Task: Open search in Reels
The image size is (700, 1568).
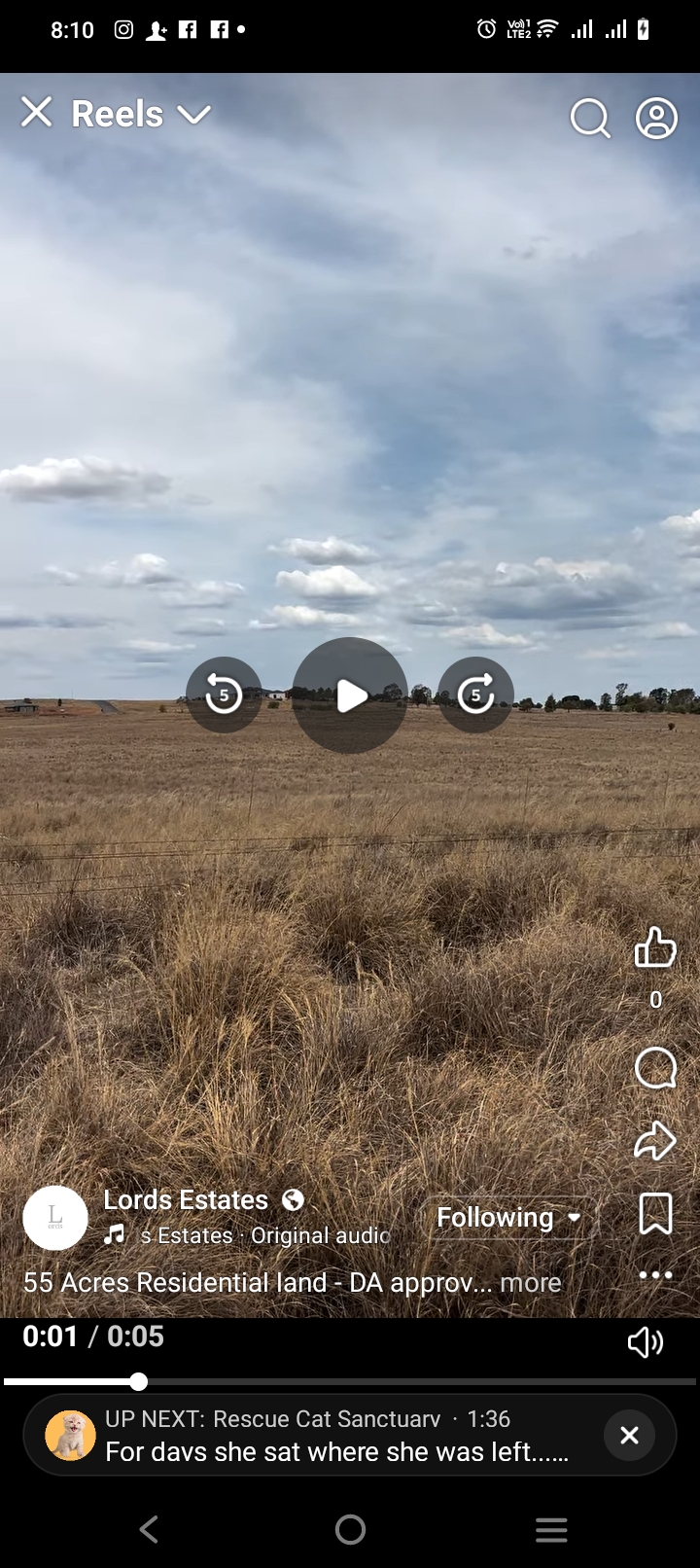Action: (x=589, y=119)
